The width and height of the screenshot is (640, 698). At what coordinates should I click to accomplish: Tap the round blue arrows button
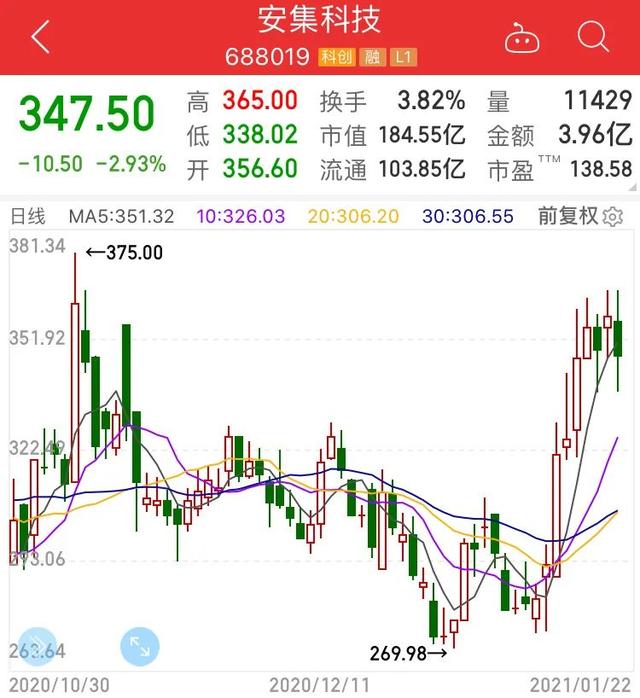pyautogui.click(x=38, y=646)
